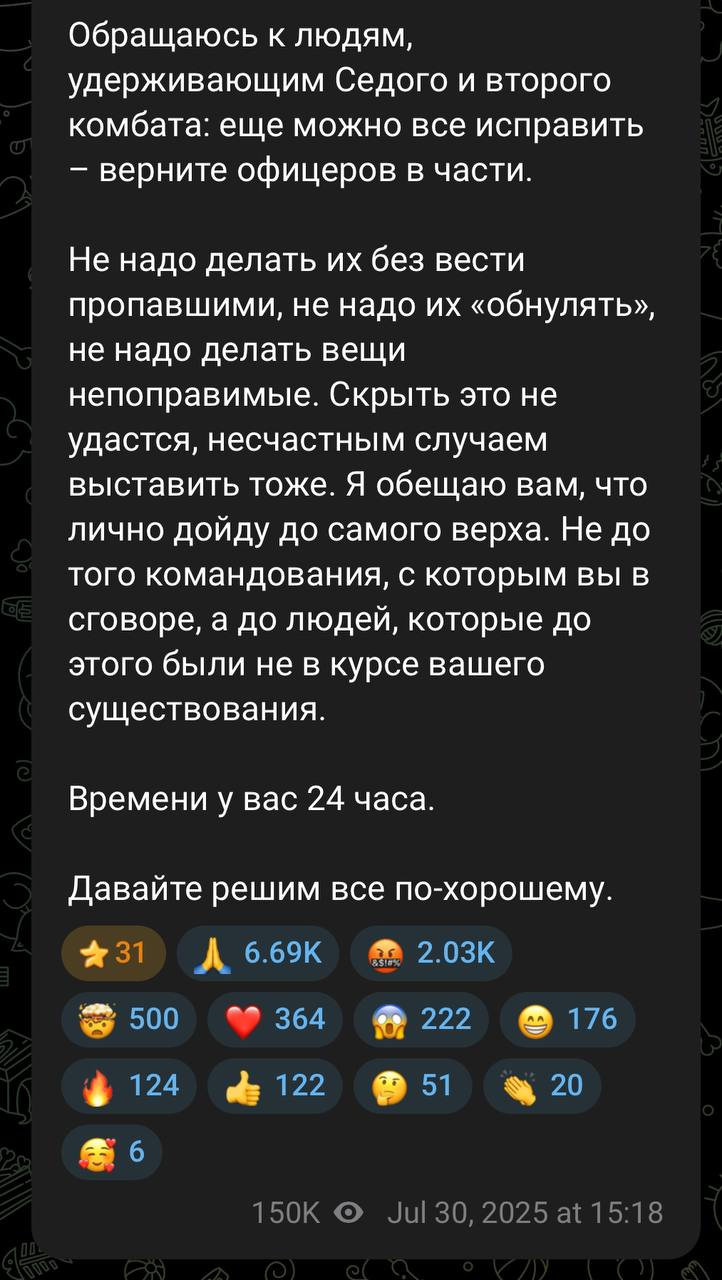
Task: Tap the grinning face reaction with 176
Action: click(566, 1019)
